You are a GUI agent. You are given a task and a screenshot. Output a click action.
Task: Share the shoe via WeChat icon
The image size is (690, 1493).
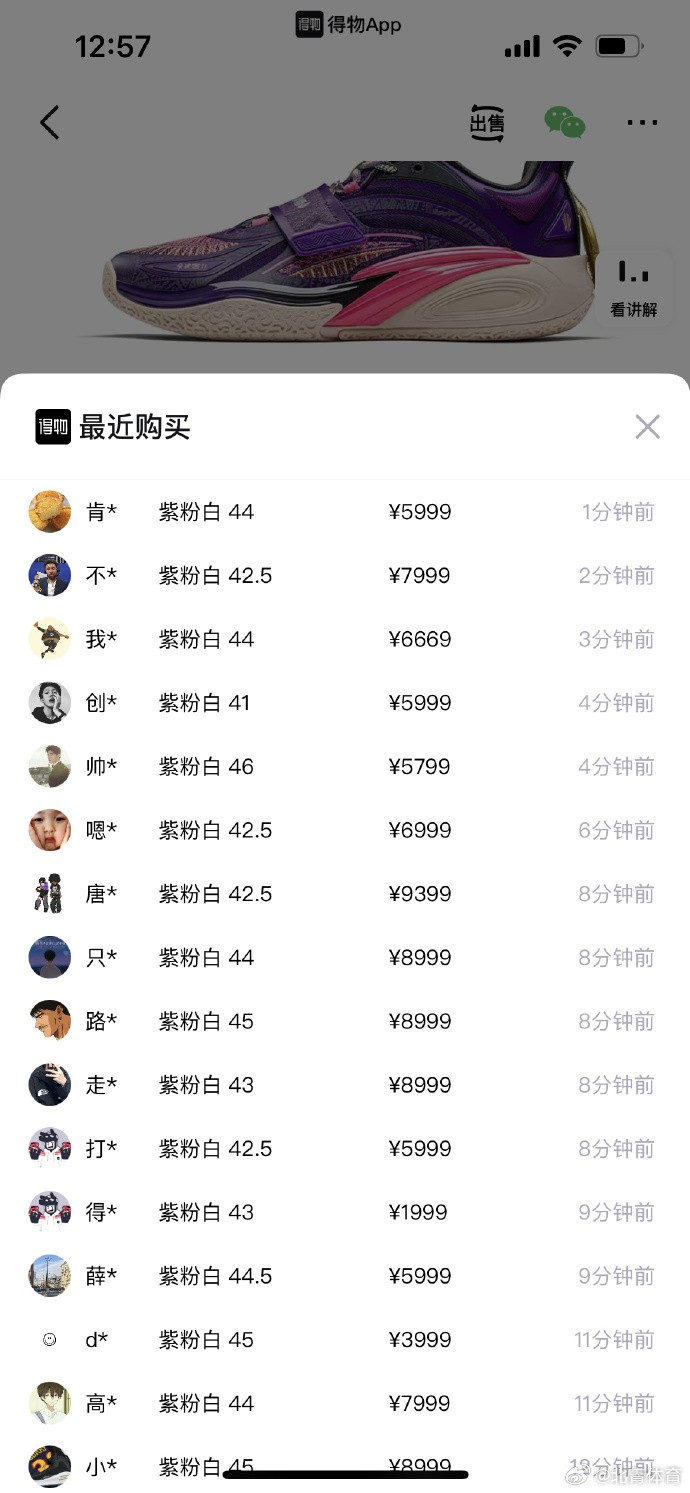coord(564,123)
